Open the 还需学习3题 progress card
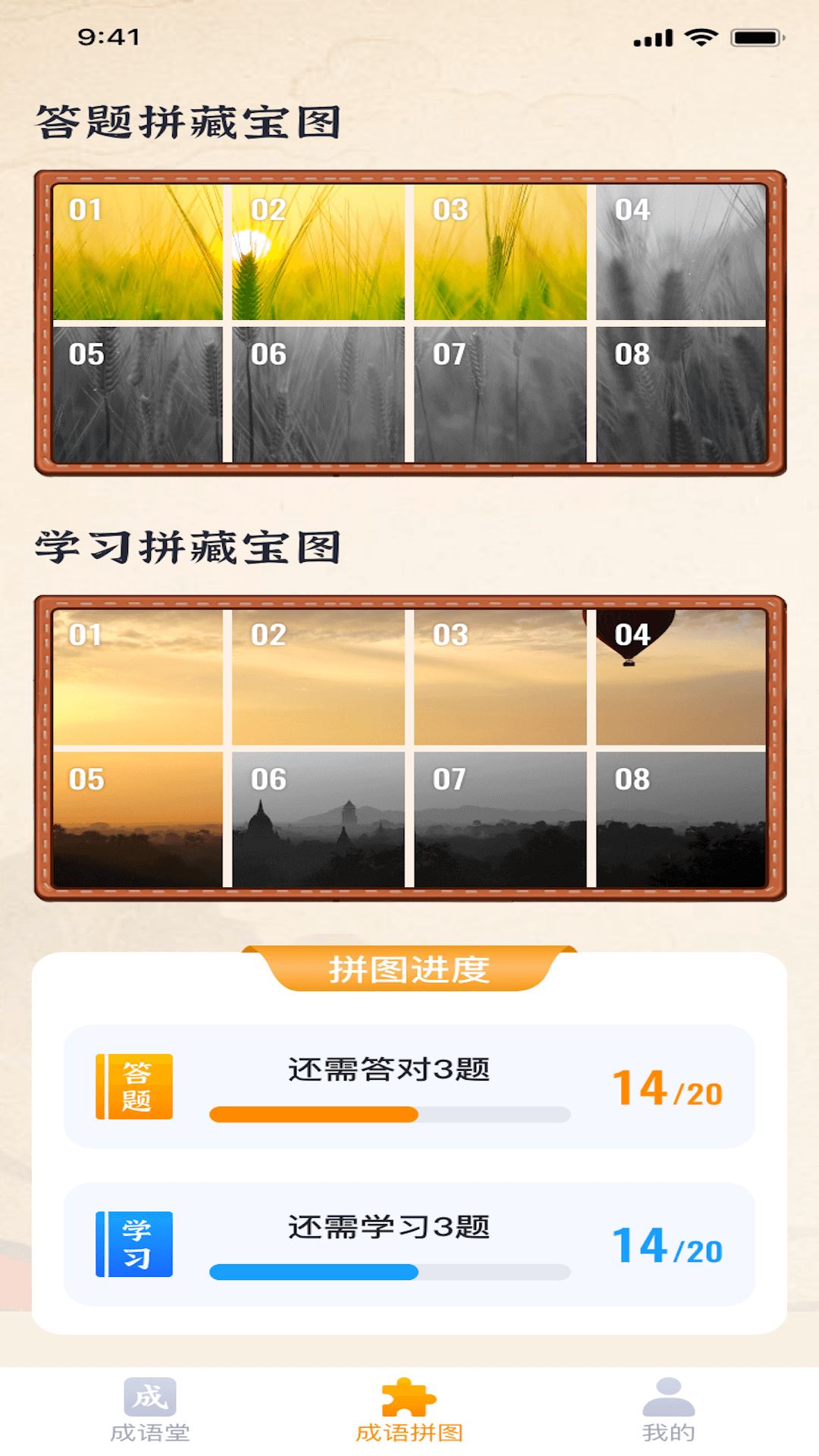 coord(409,1244)
